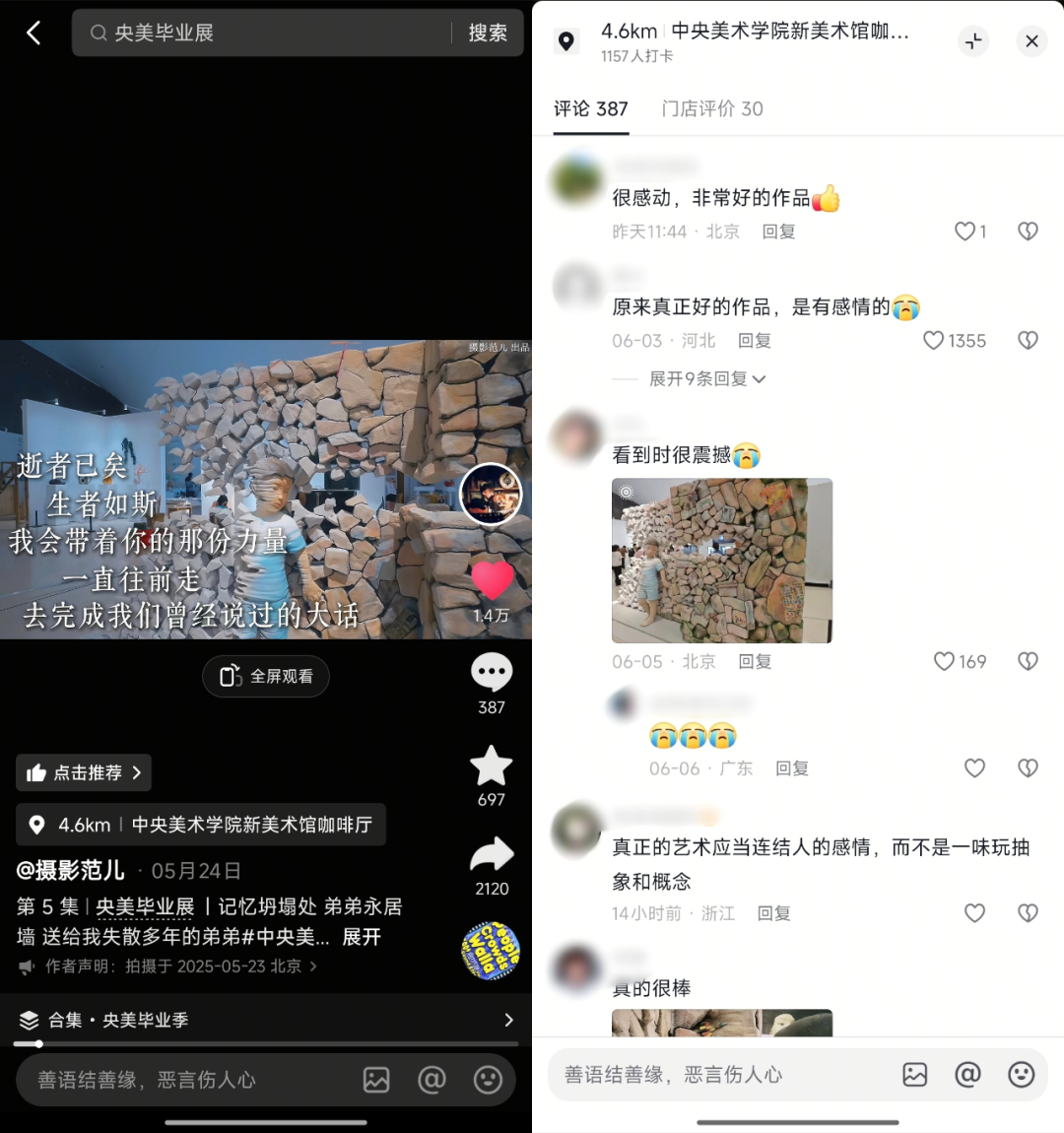Open the creator's avatar on the video
The image size is (1064, 1133).
click(491, 495)
